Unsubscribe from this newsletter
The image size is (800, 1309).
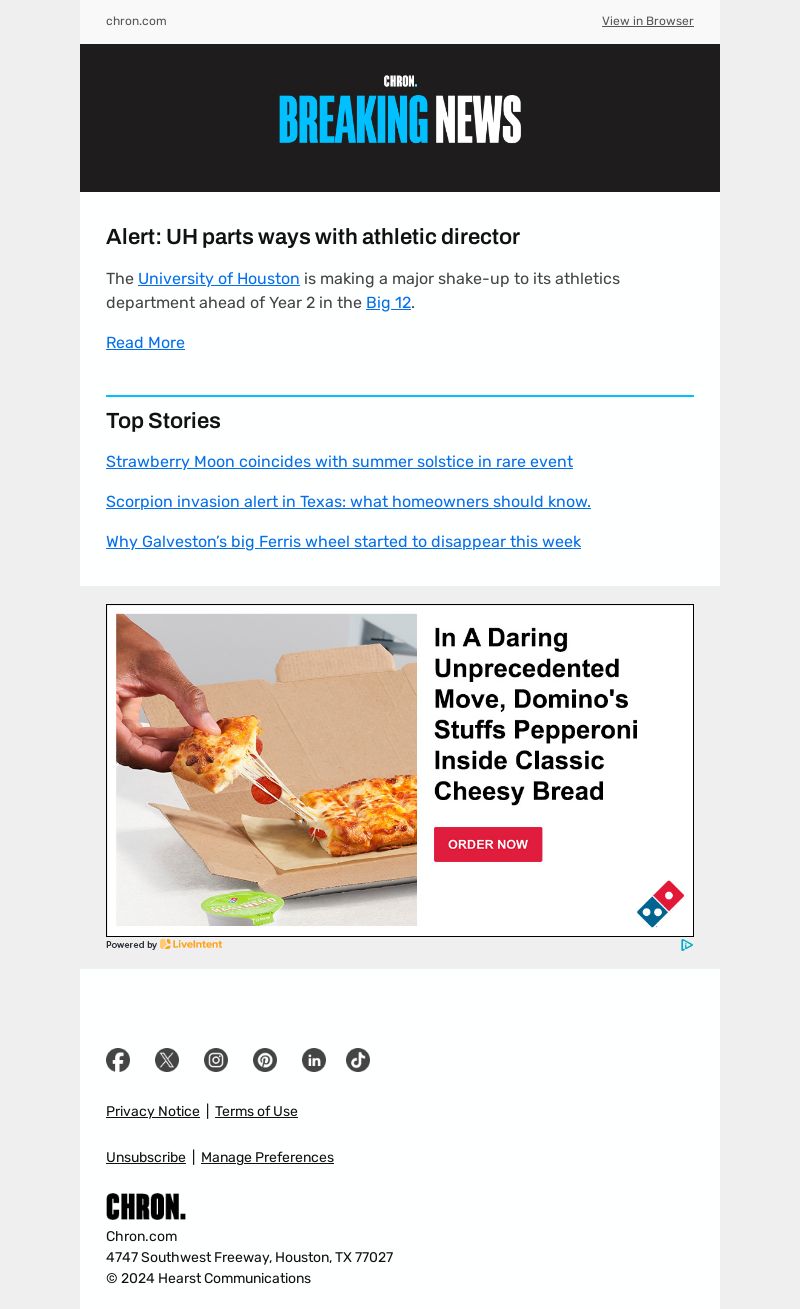[x=146, y=1158]
